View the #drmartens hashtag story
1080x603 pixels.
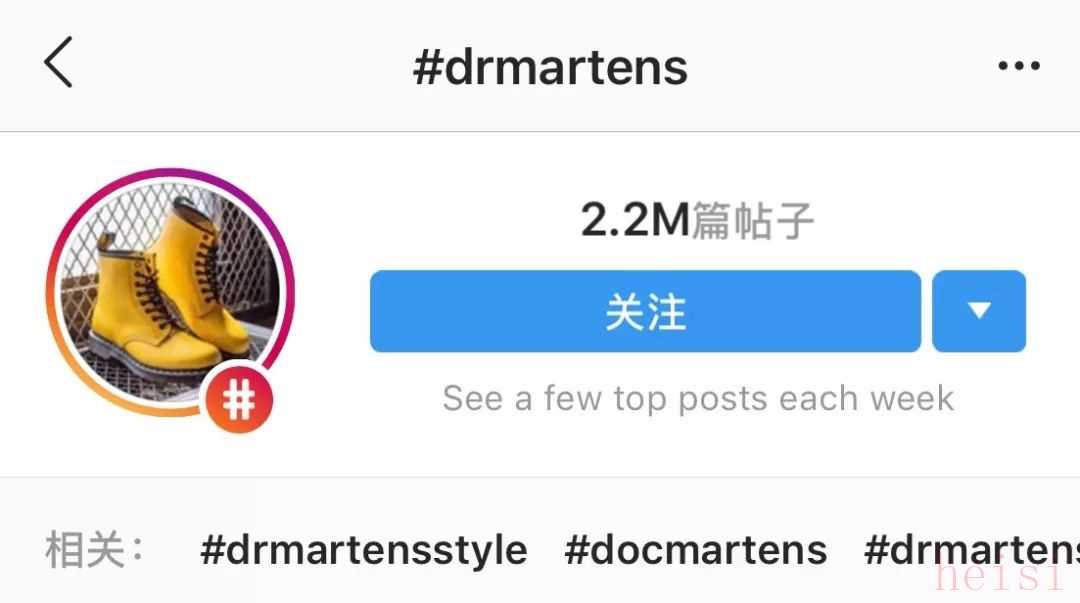[168, 292]
